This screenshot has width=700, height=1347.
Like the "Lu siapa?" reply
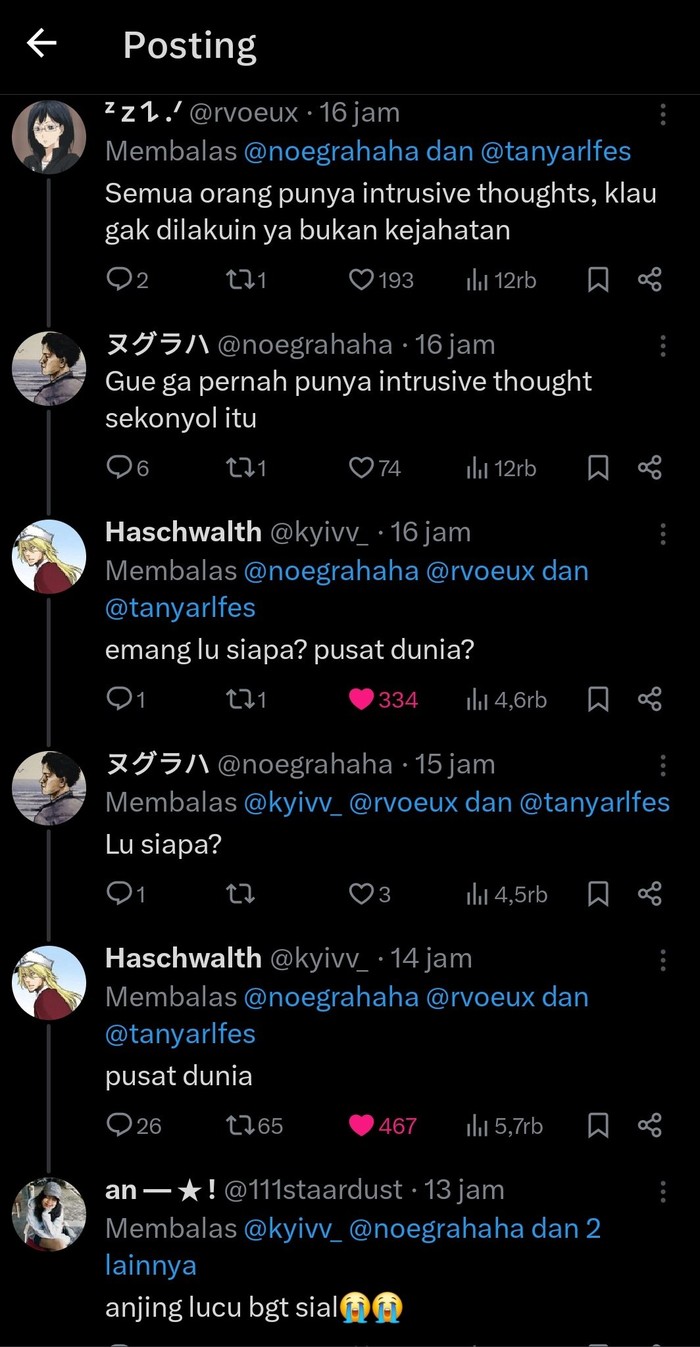361,893
